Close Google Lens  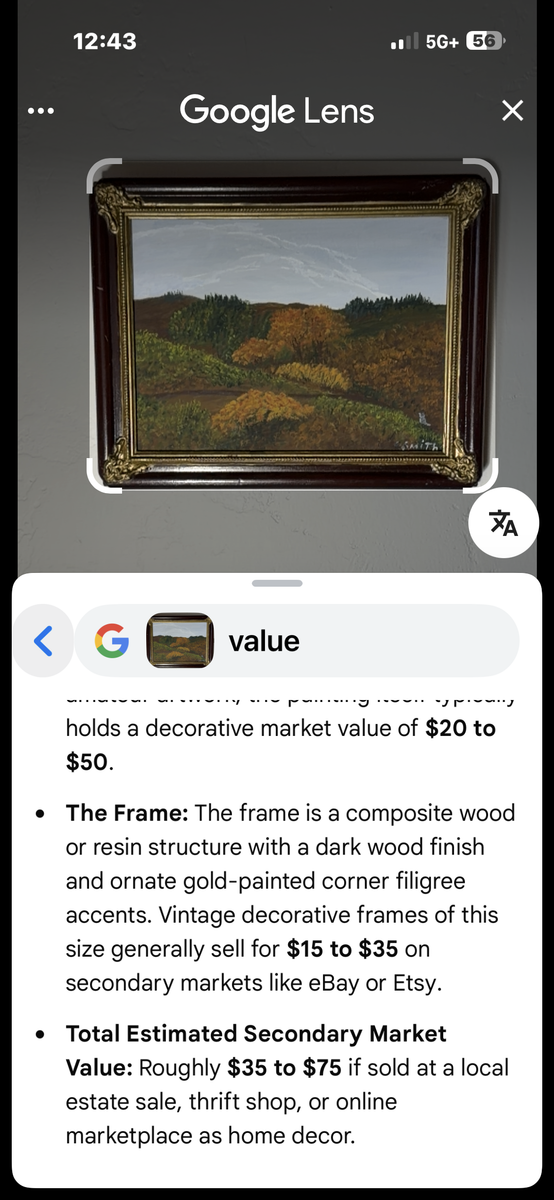[512, 110]
